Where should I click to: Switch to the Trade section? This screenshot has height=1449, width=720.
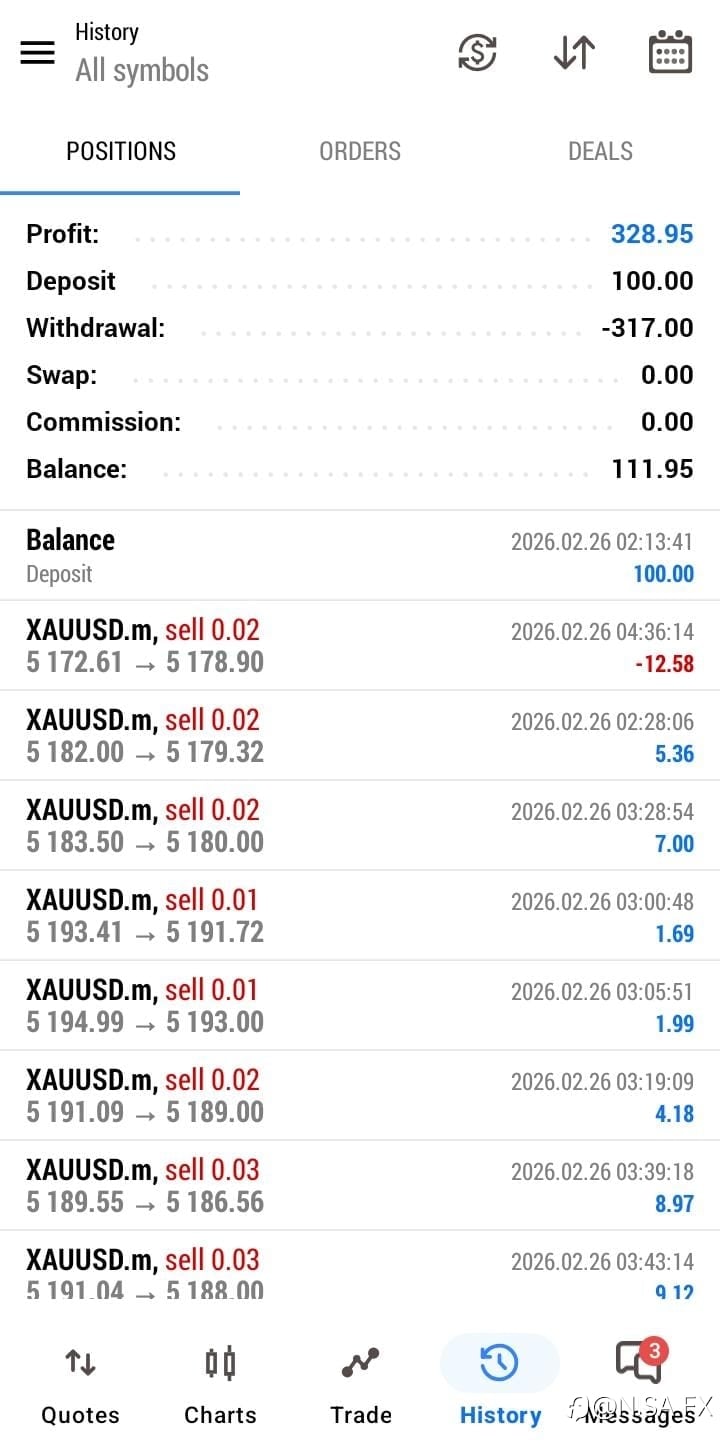point(361,1385)
